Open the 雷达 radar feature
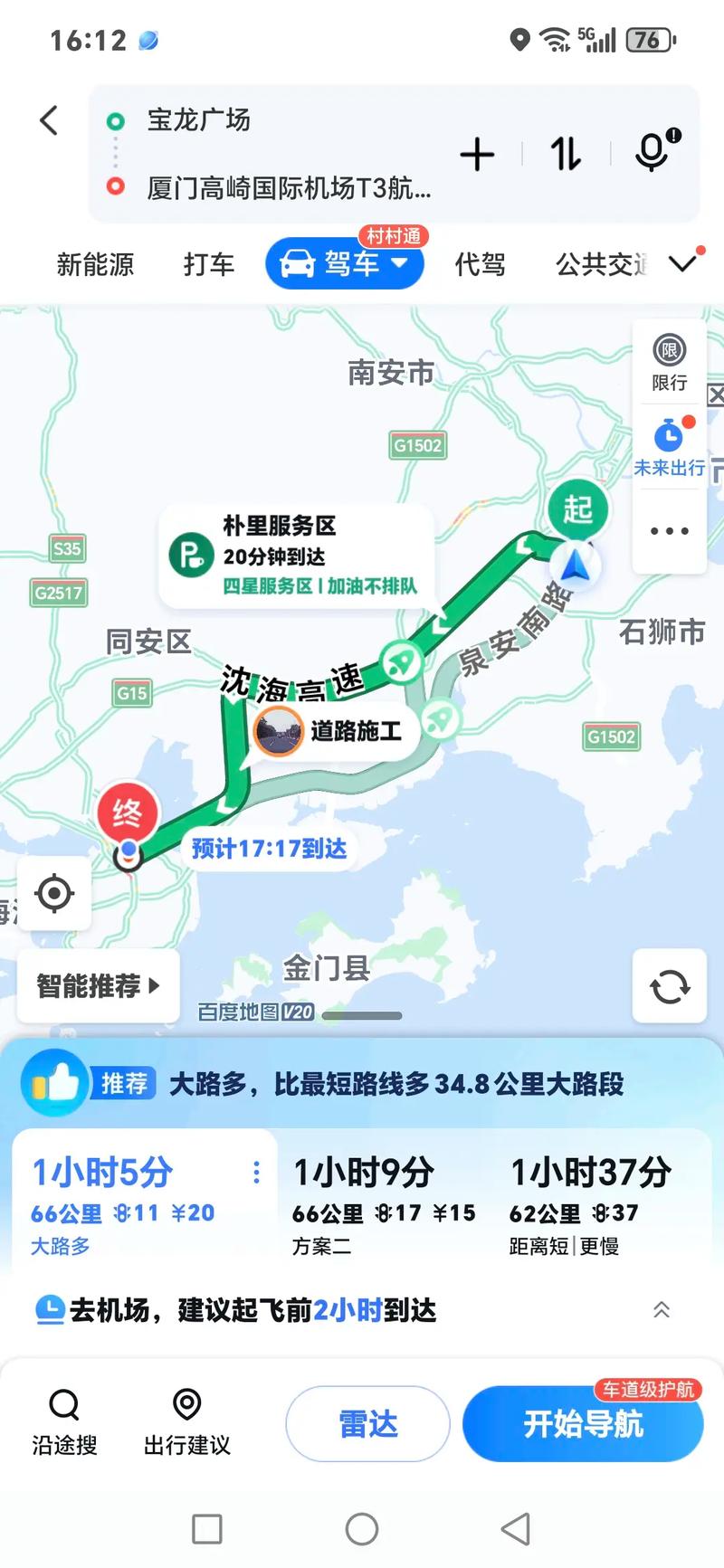 (x=367, y=1423)
